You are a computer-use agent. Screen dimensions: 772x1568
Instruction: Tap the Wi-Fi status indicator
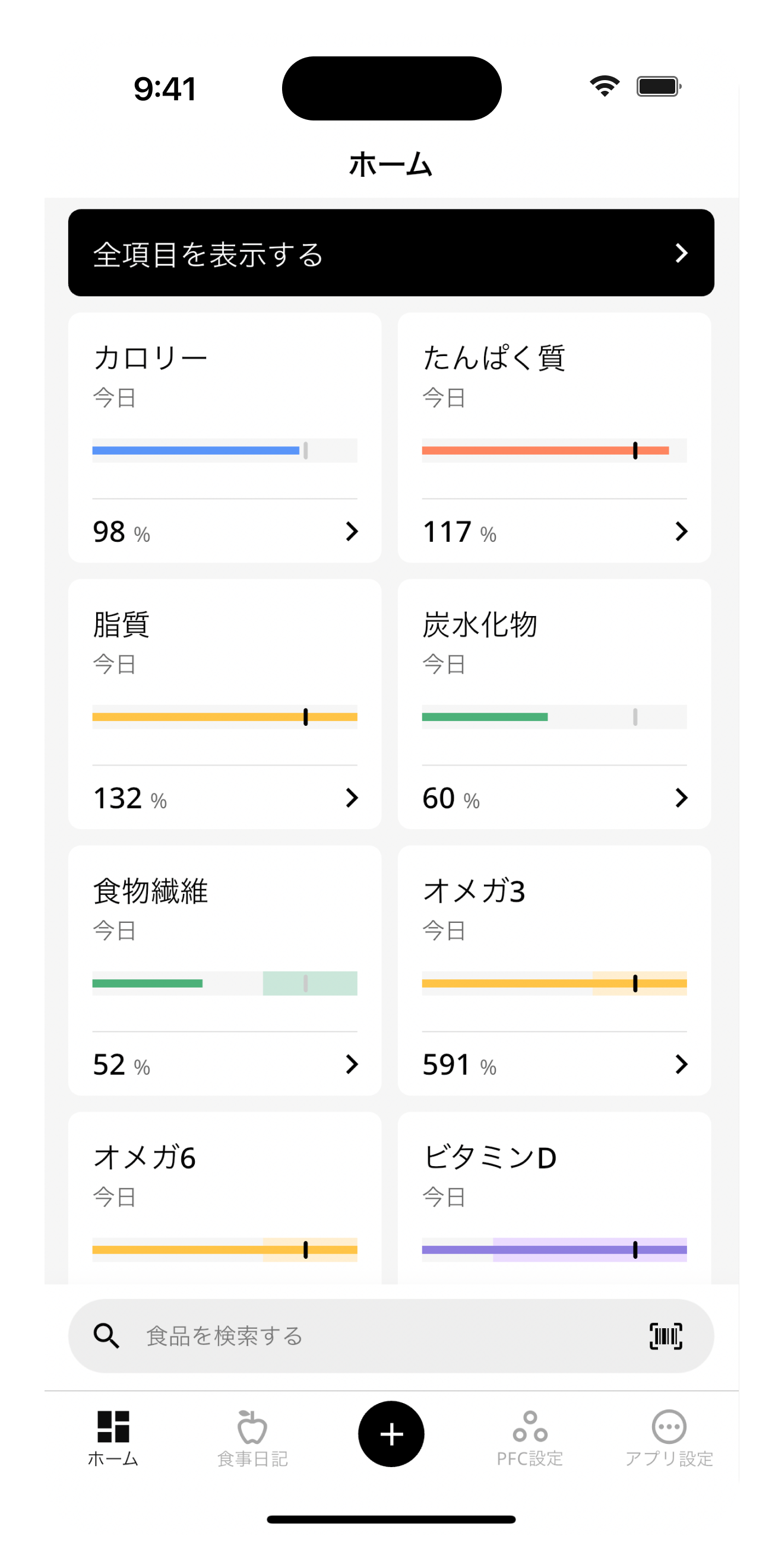[604, 85]
